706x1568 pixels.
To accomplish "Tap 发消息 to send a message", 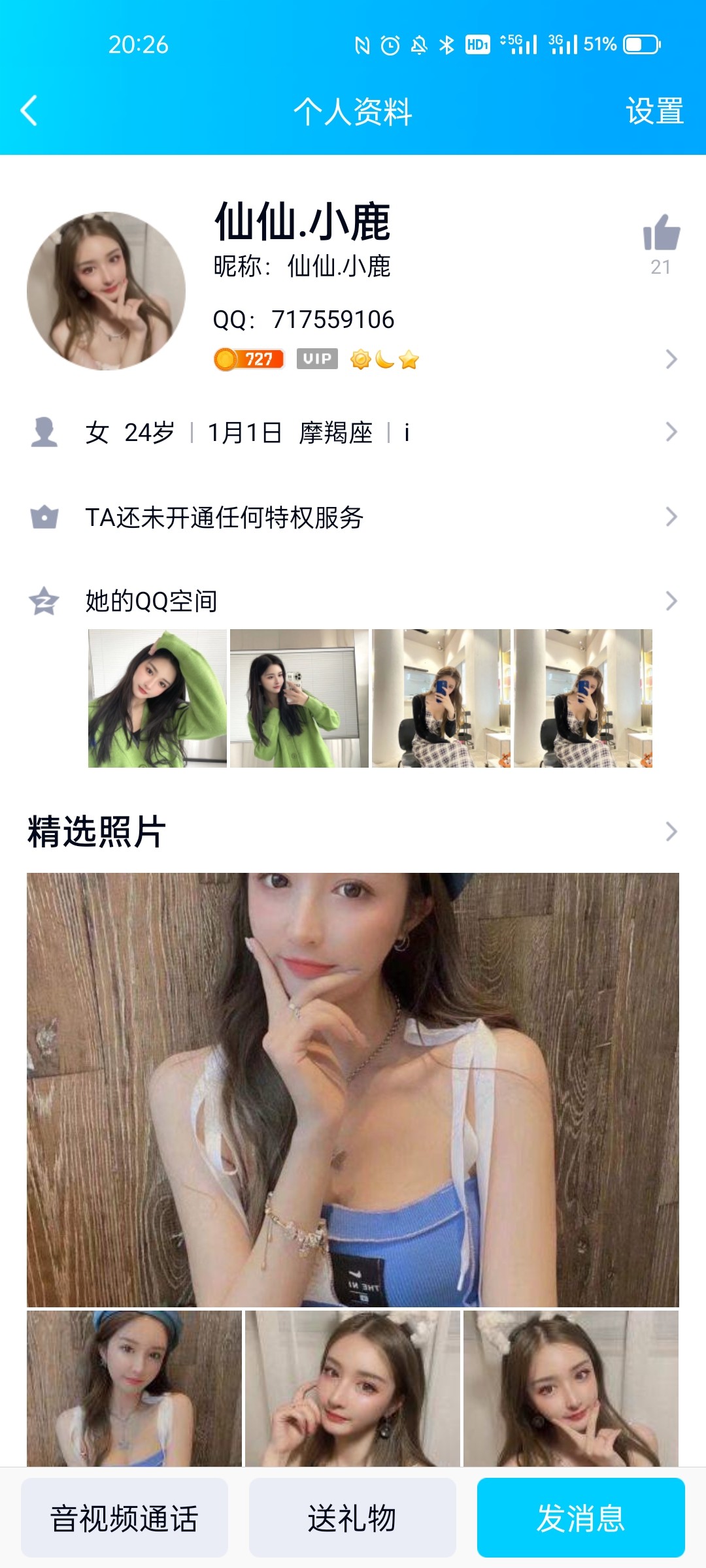I will (580, 1518).
